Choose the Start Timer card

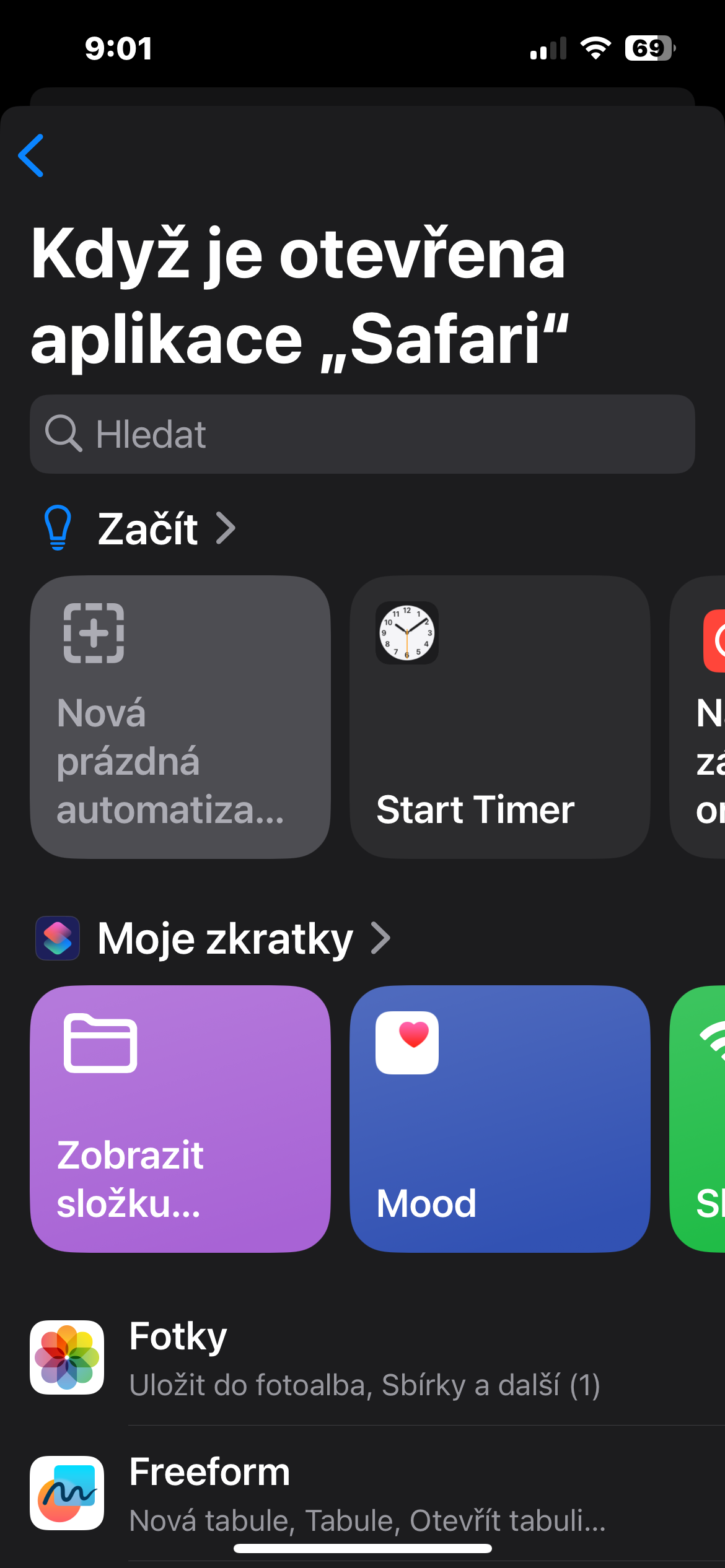499,716
